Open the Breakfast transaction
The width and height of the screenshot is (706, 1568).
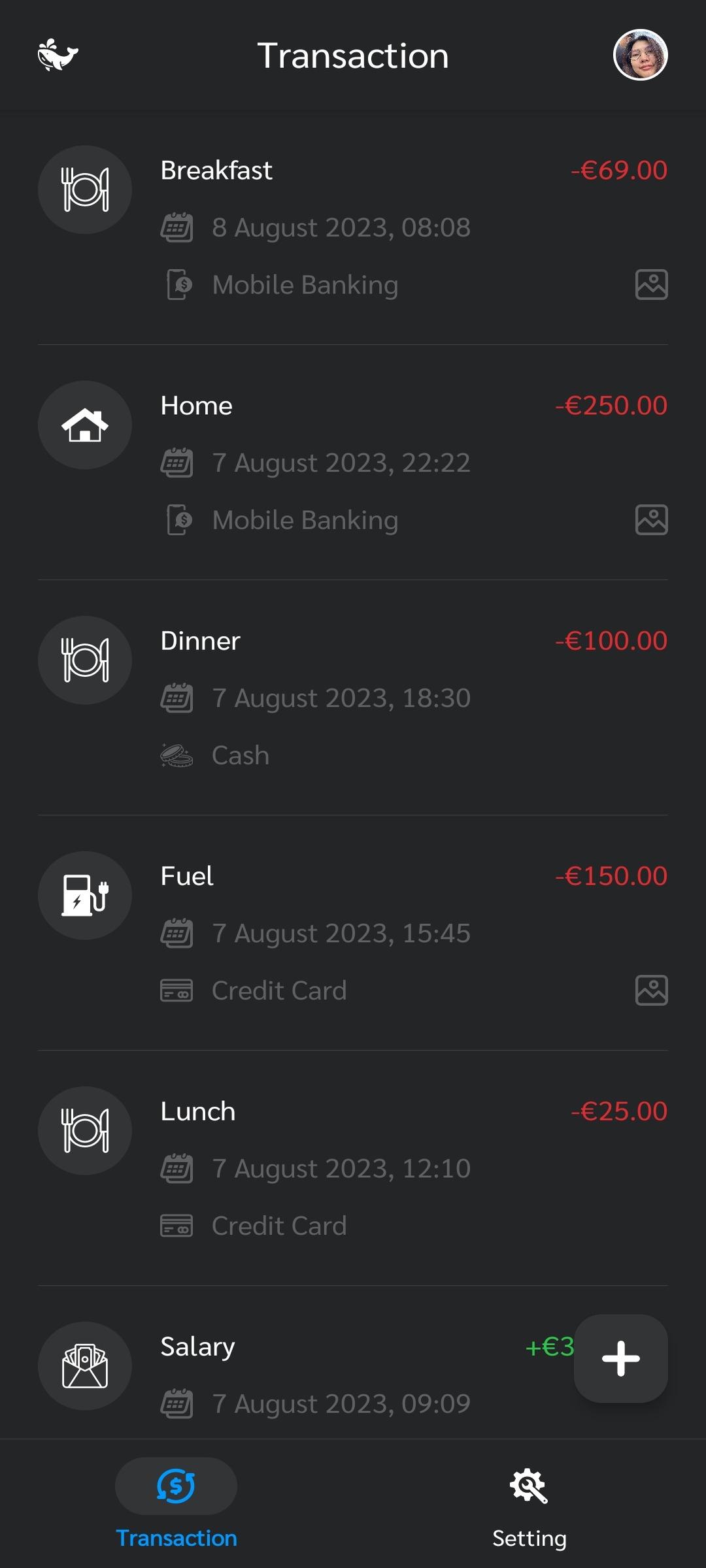coord(353,227)
